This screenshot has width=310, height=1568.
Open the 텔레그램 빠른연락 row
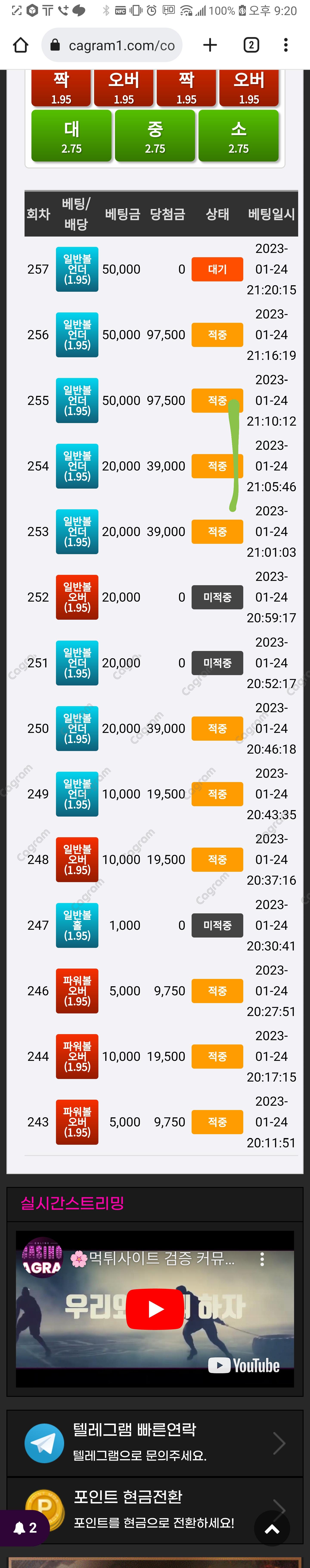(x=155, y=1442)
